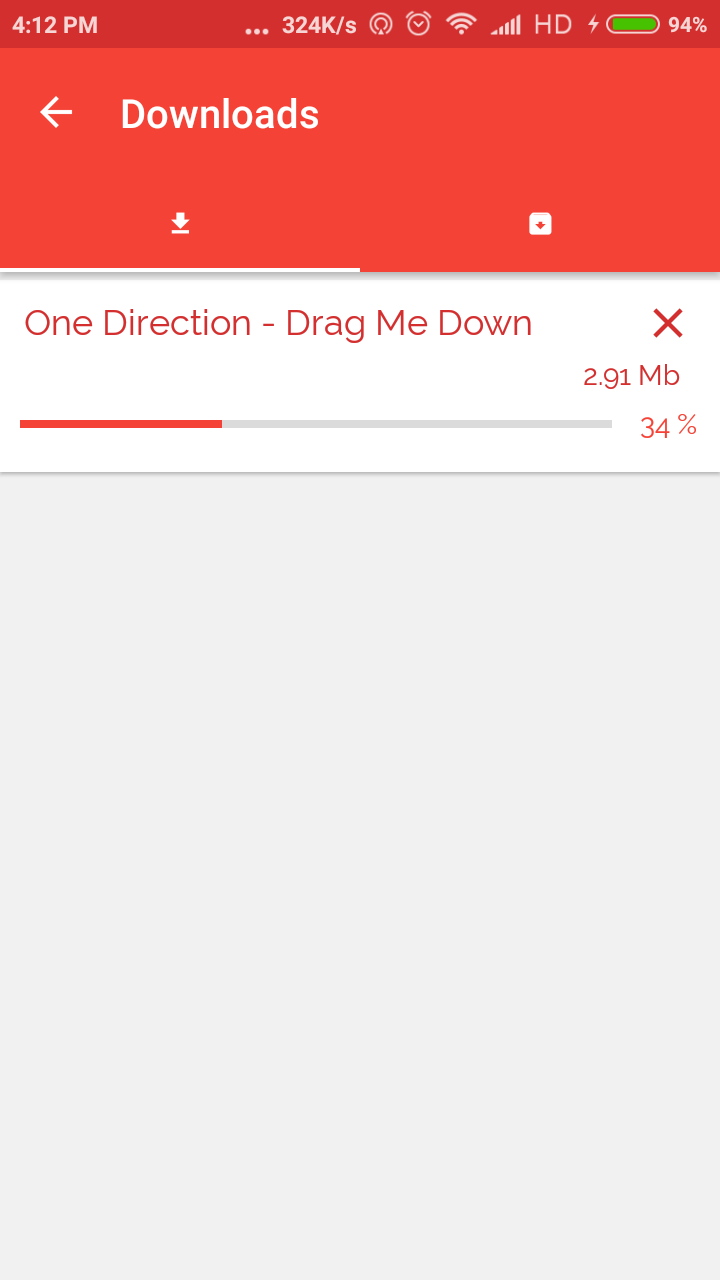Screen dimensions: 720x1280
Task: Tap the alarm clock status bar icon
Action: pyautogui.click(x=420, y=24)
